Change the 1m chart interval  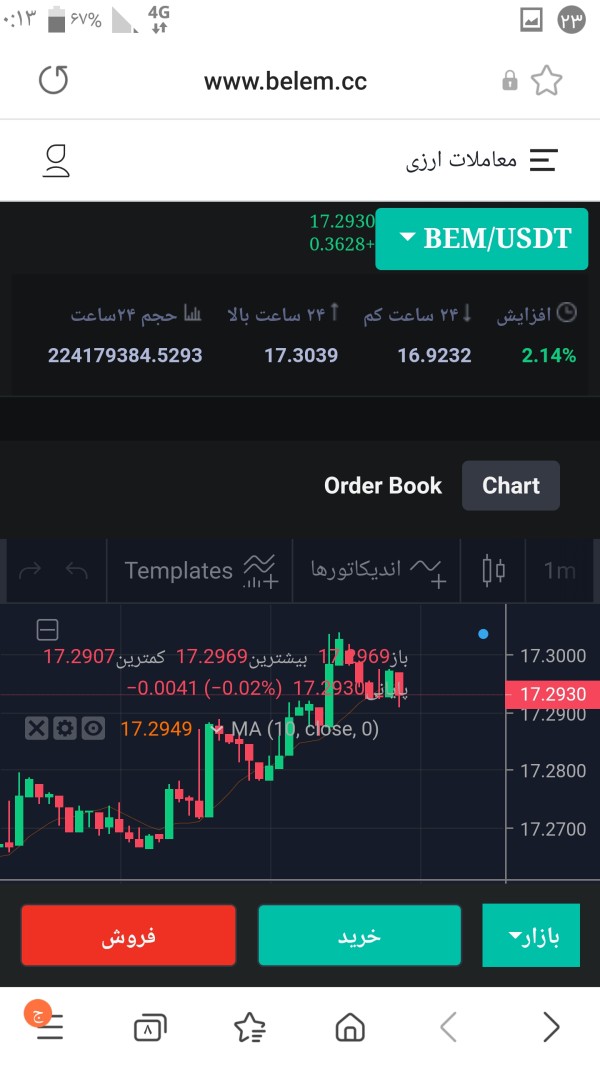click(559, 570)
